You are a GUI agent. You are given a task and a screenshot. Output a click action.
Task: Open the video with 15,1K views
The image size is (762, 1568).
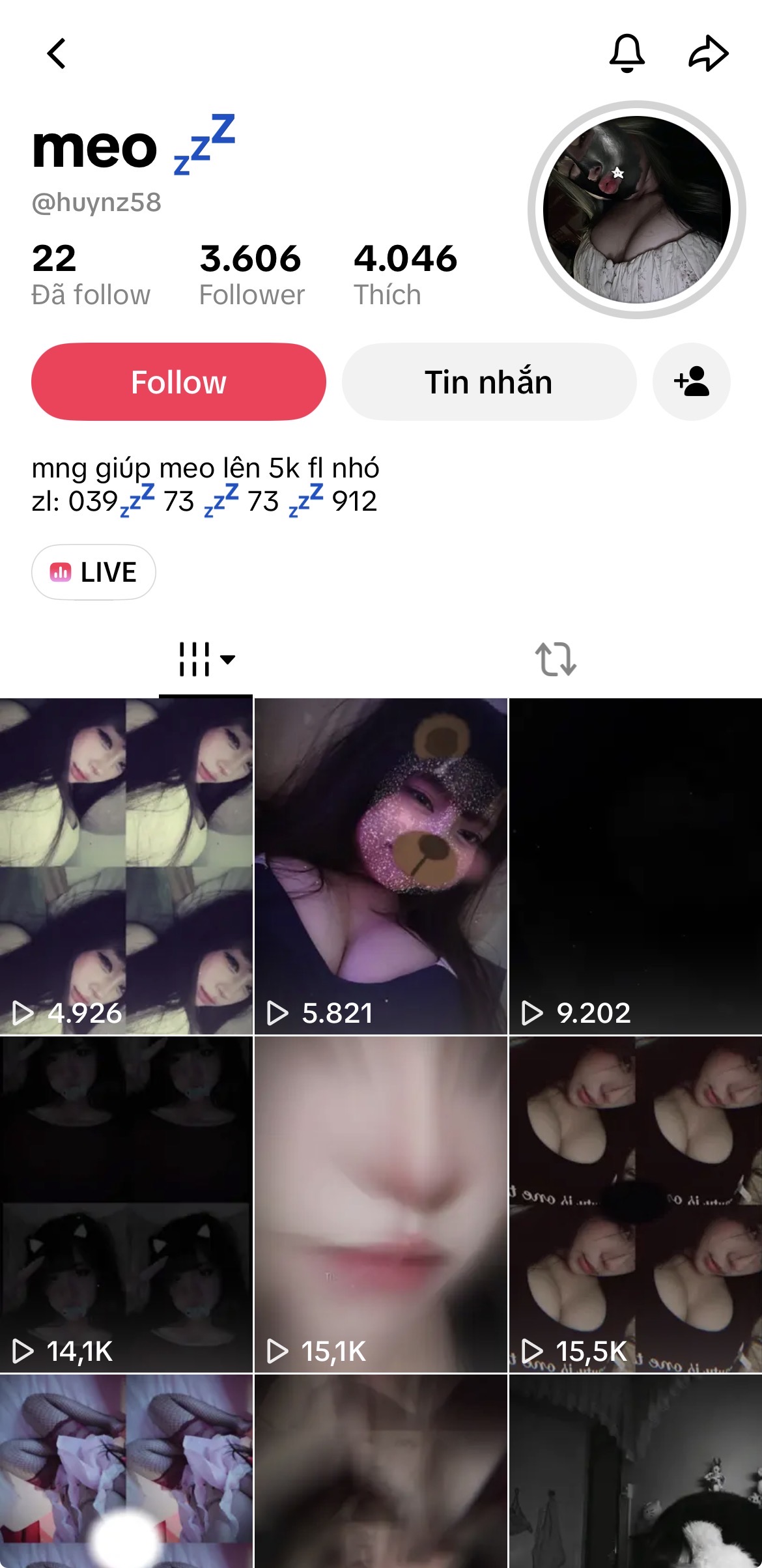pos(381,1205)
